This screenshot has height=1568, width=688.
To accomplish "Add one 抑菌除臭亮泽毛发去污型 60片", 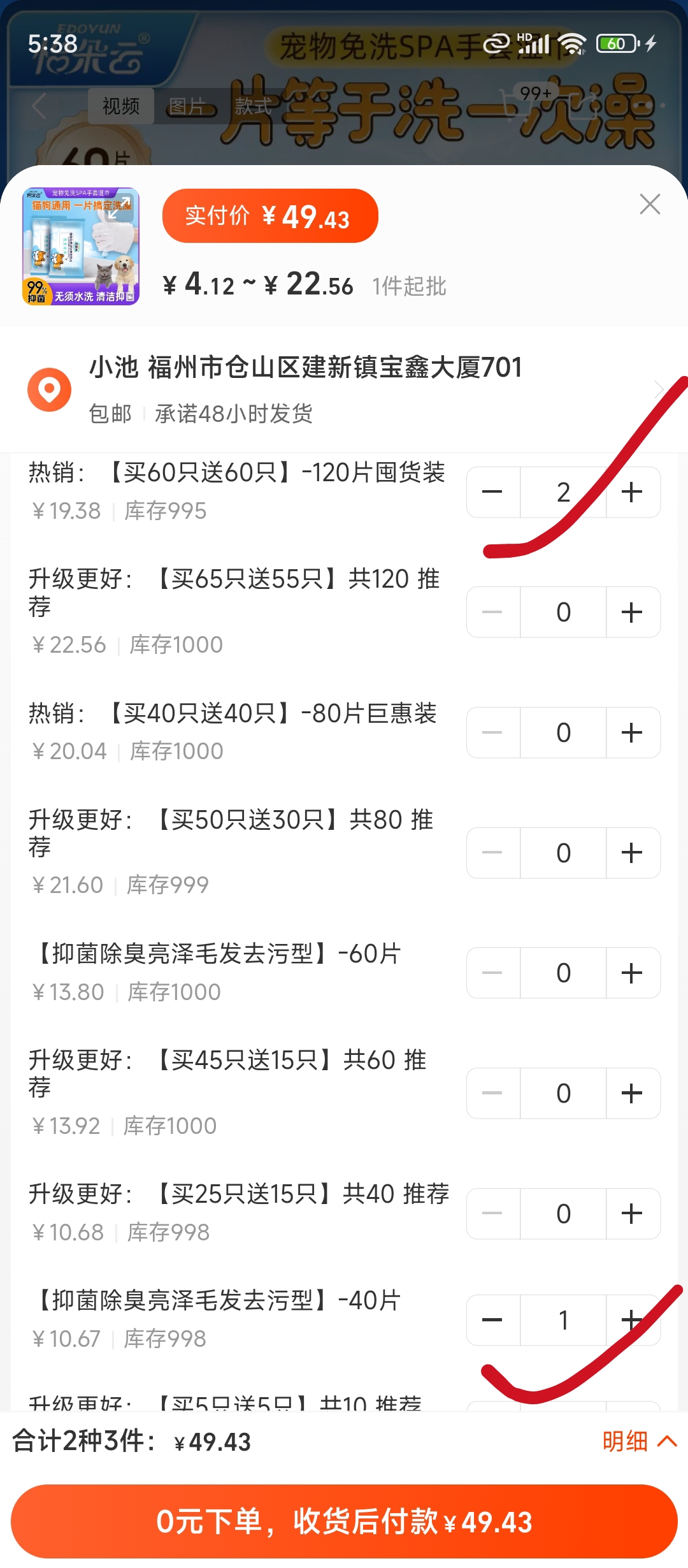I will [632, 973].
